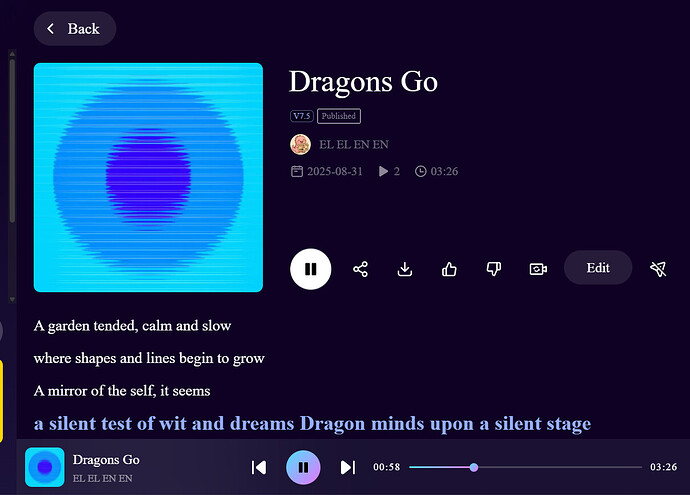Go back using the Back button
Screen dimensions: 690x495
74,29
